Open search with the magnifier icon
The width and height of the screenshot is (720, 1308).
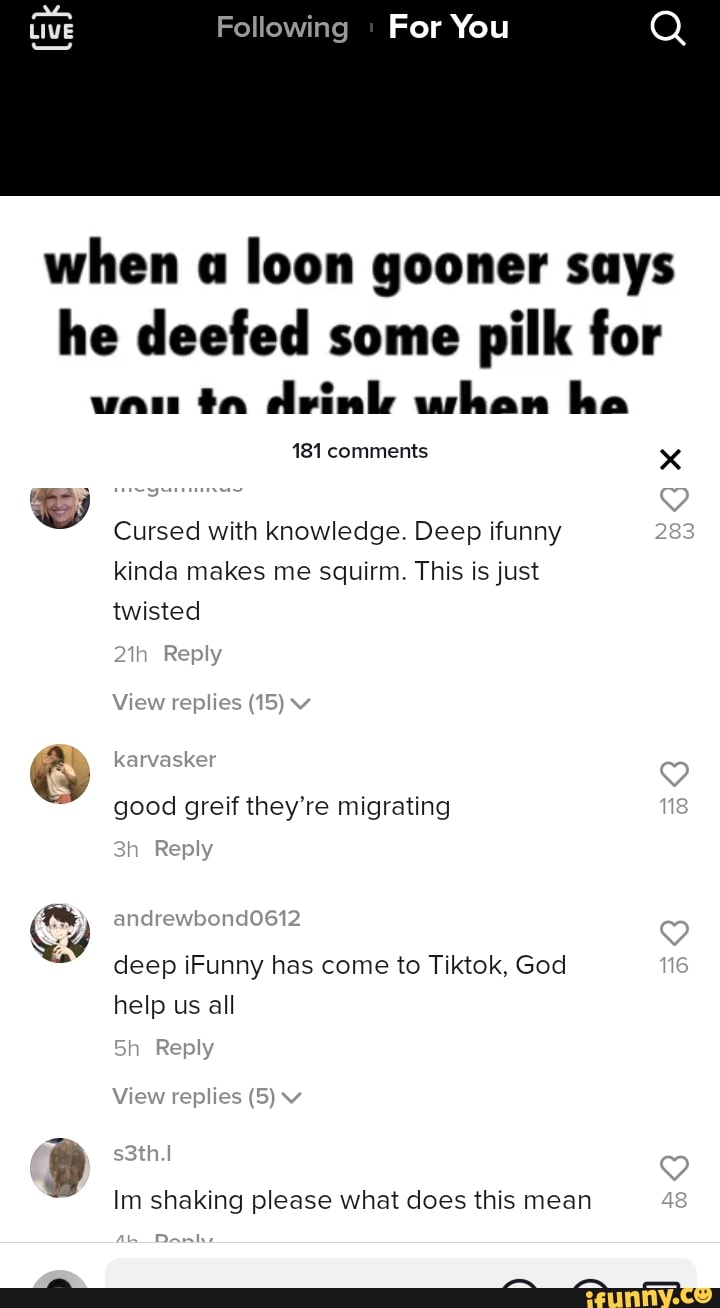point(667,28)
